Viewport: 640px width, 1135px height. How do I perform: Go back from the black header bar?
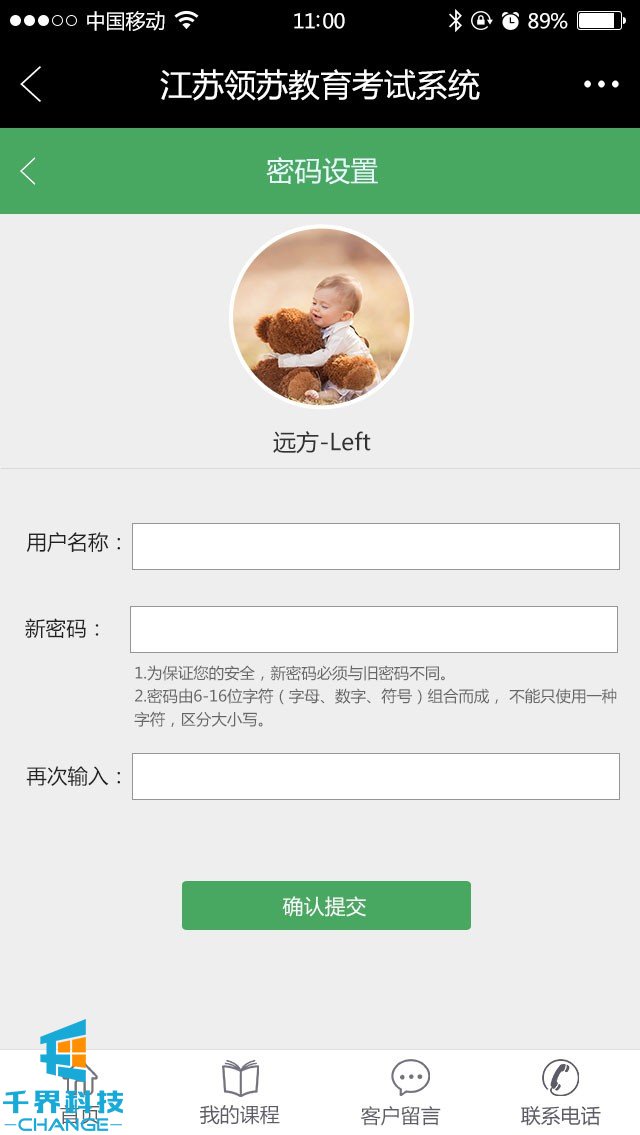(31, 85)
